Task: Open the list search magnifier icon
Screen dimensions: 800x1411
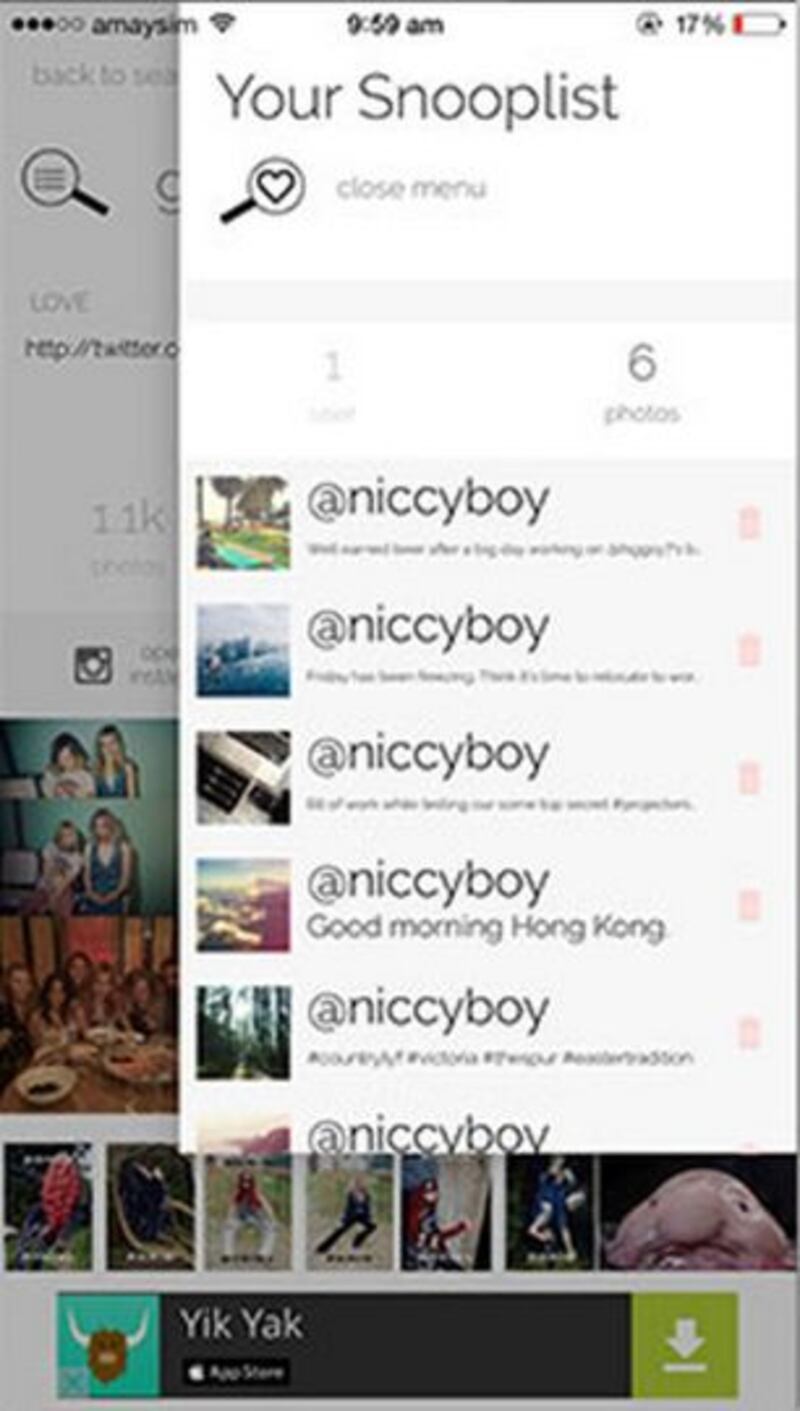Action: (64, 182)
